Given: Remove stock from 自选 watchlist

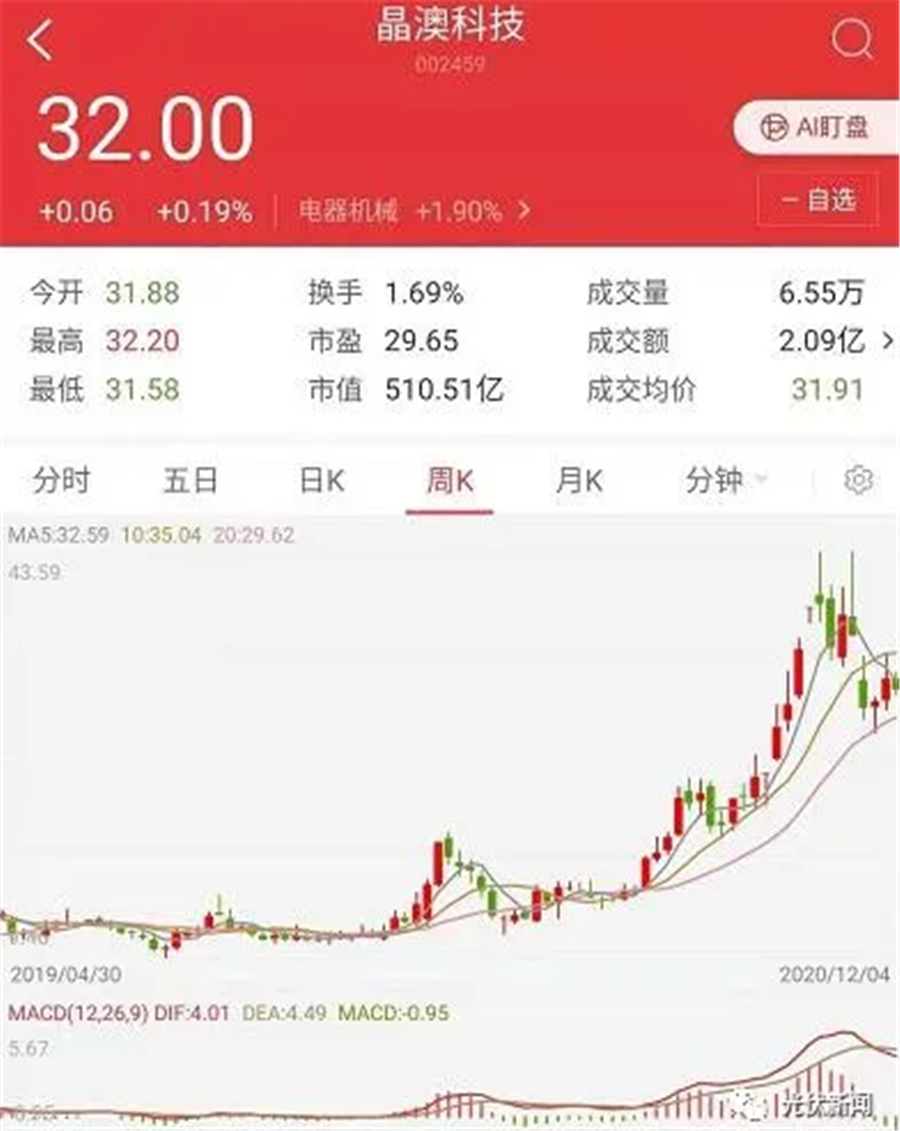Looking at the screenshot, I should pos(818,200).
